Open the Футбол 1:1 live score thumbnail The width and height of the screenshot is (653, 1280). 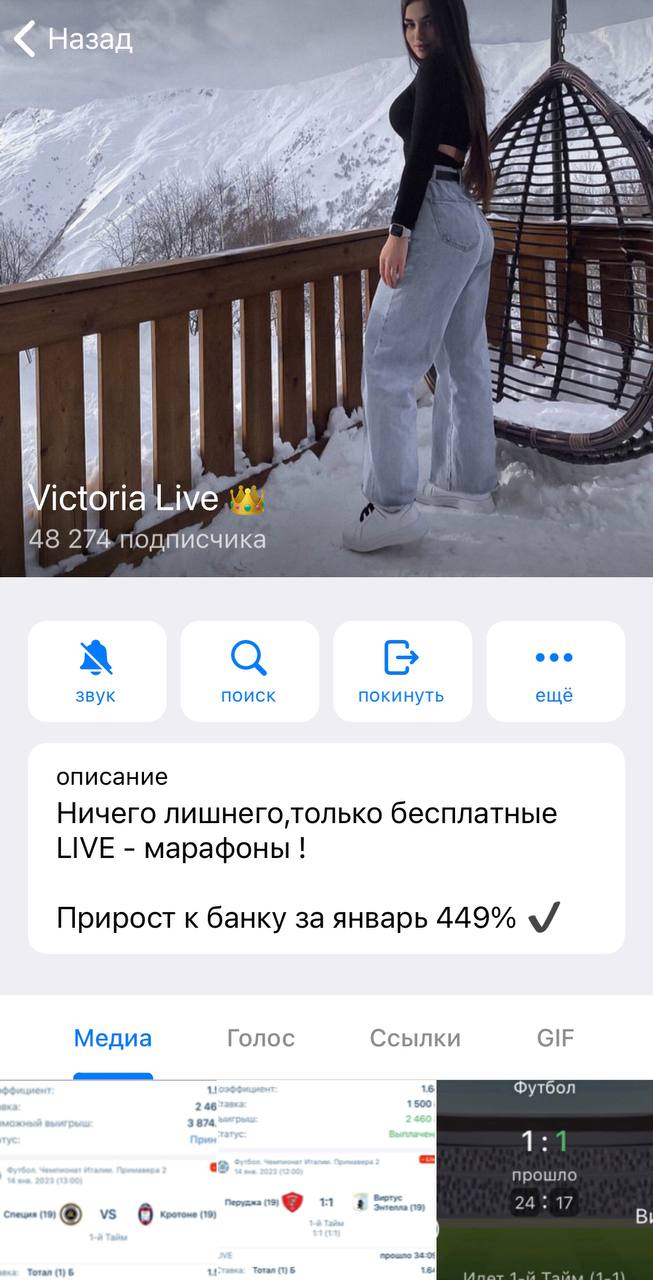(545, 1180)
